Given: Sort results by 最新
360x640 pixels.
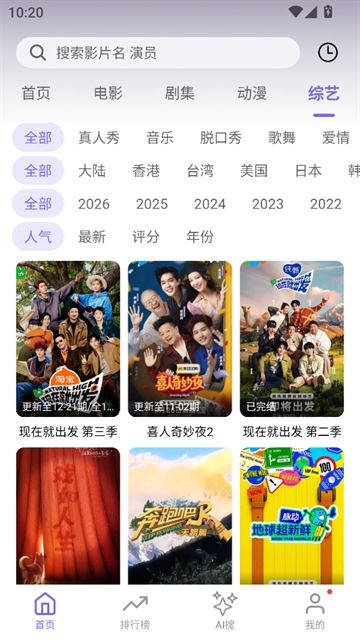Looking at the screenshot, I should (92, 237).
